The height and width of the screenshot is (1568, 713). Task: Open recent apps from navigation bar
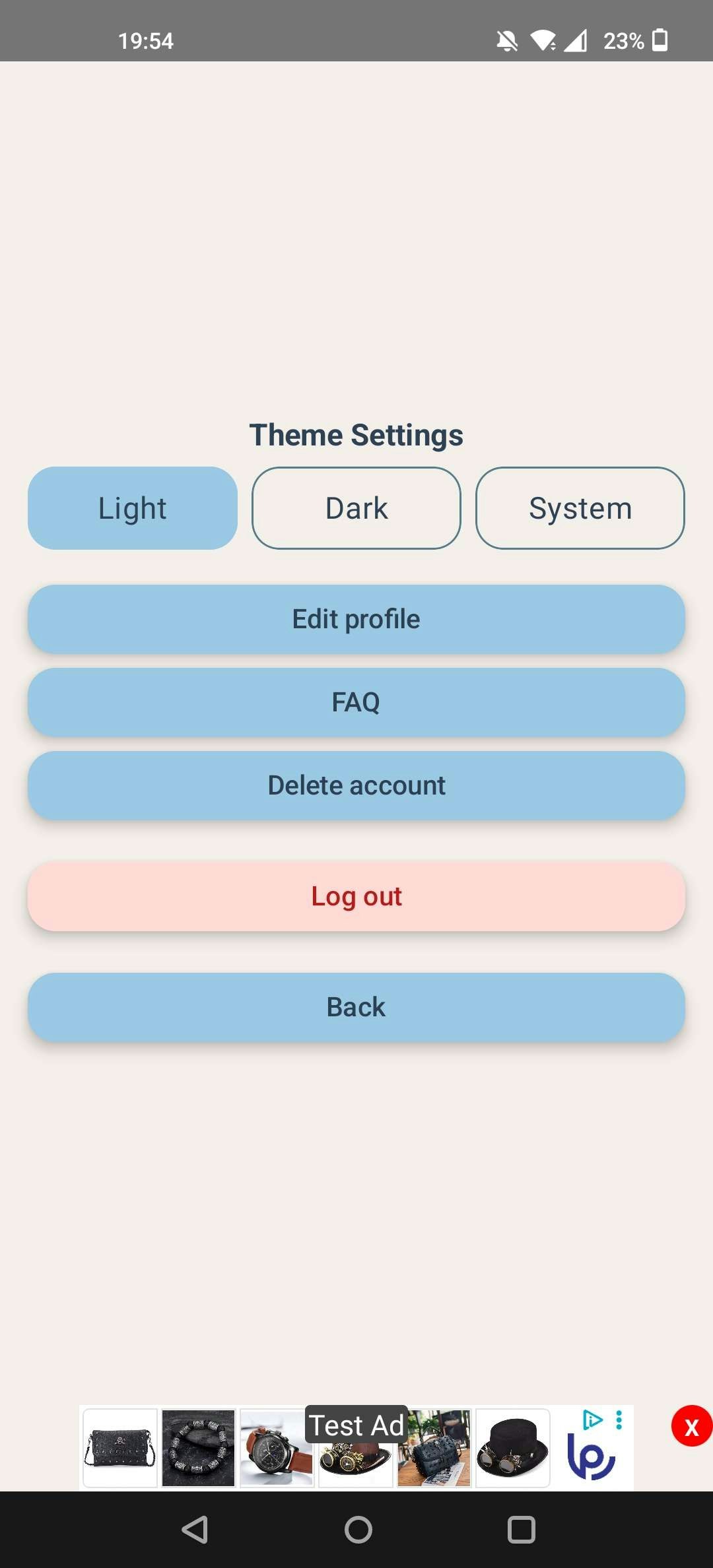[x=521, y=1530]
